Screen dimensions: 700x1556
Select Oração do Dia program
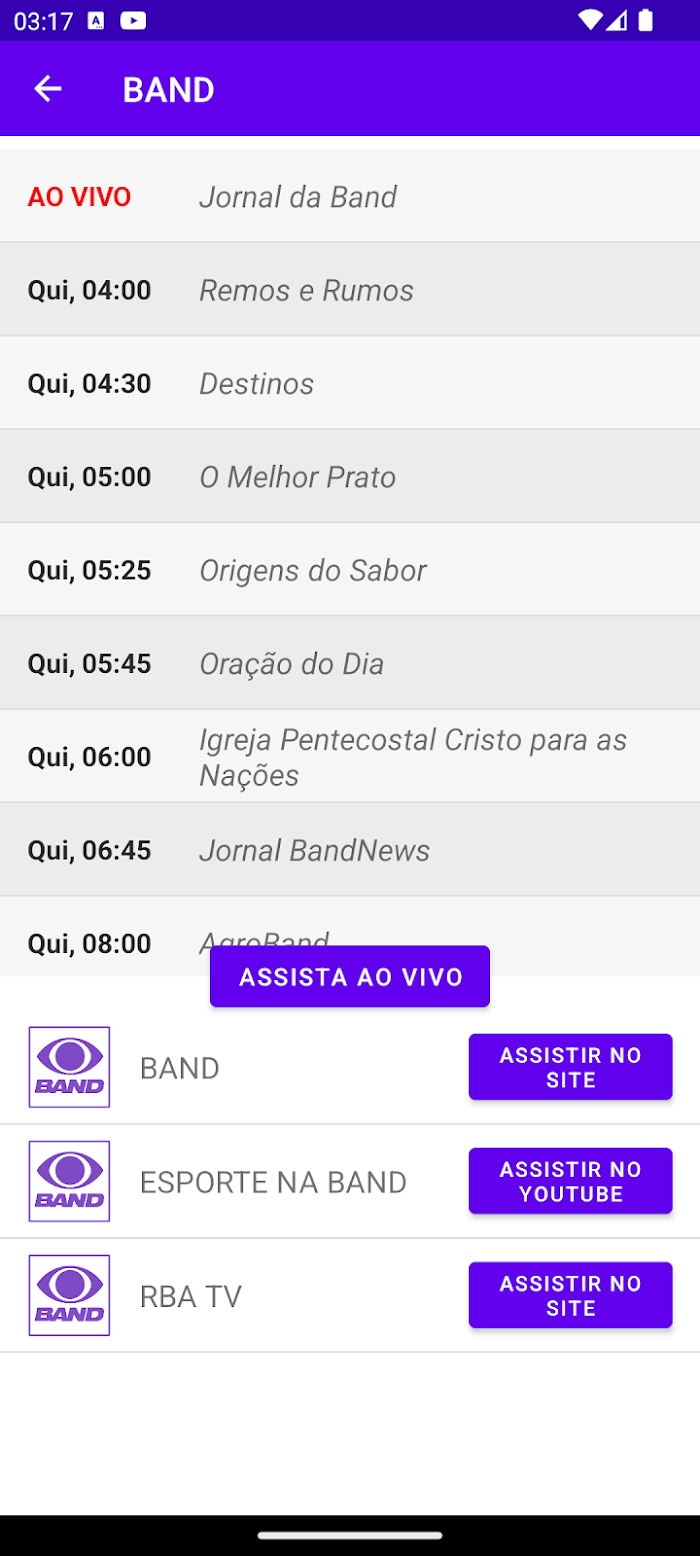tap(350, 663)
